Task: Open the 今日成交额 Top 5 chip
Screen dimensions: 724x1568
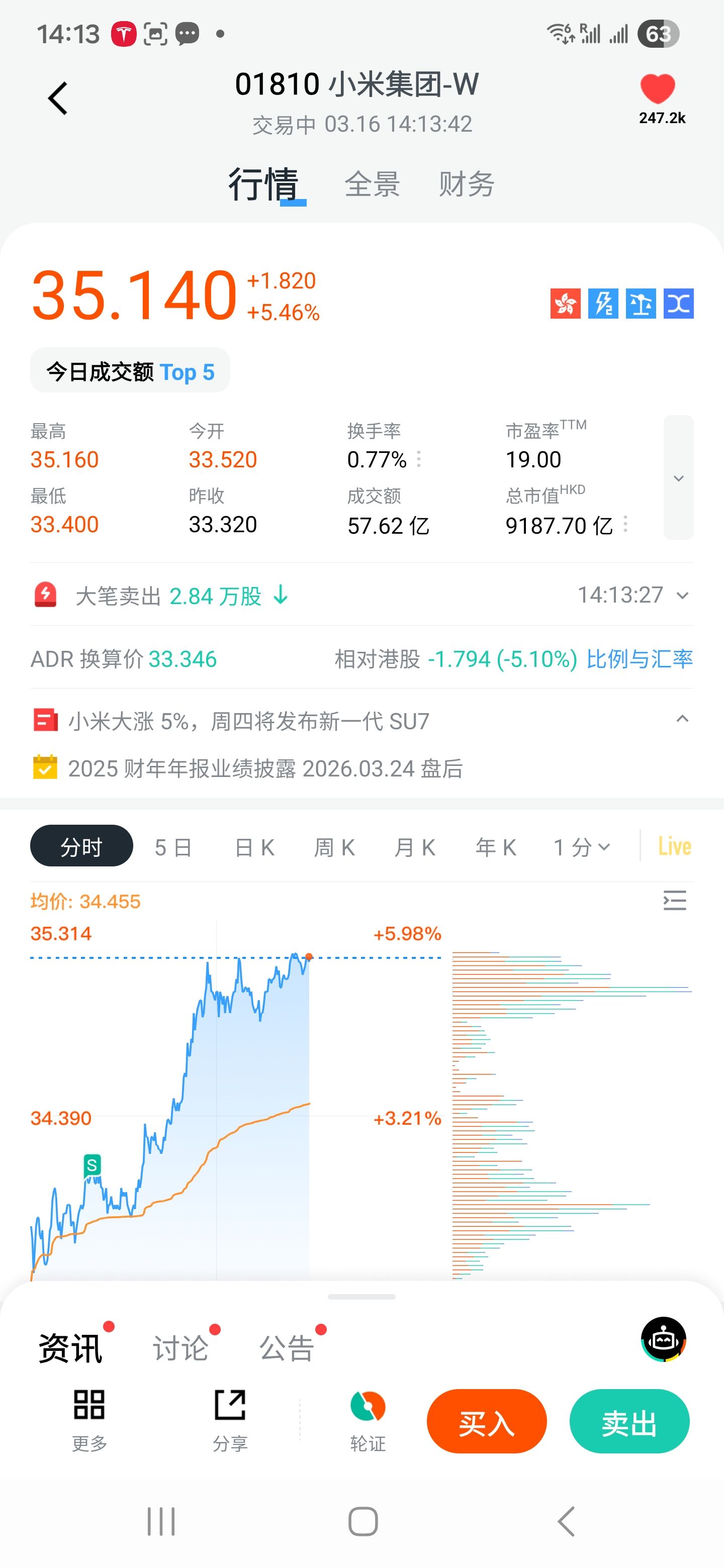Action: point(130,371)
